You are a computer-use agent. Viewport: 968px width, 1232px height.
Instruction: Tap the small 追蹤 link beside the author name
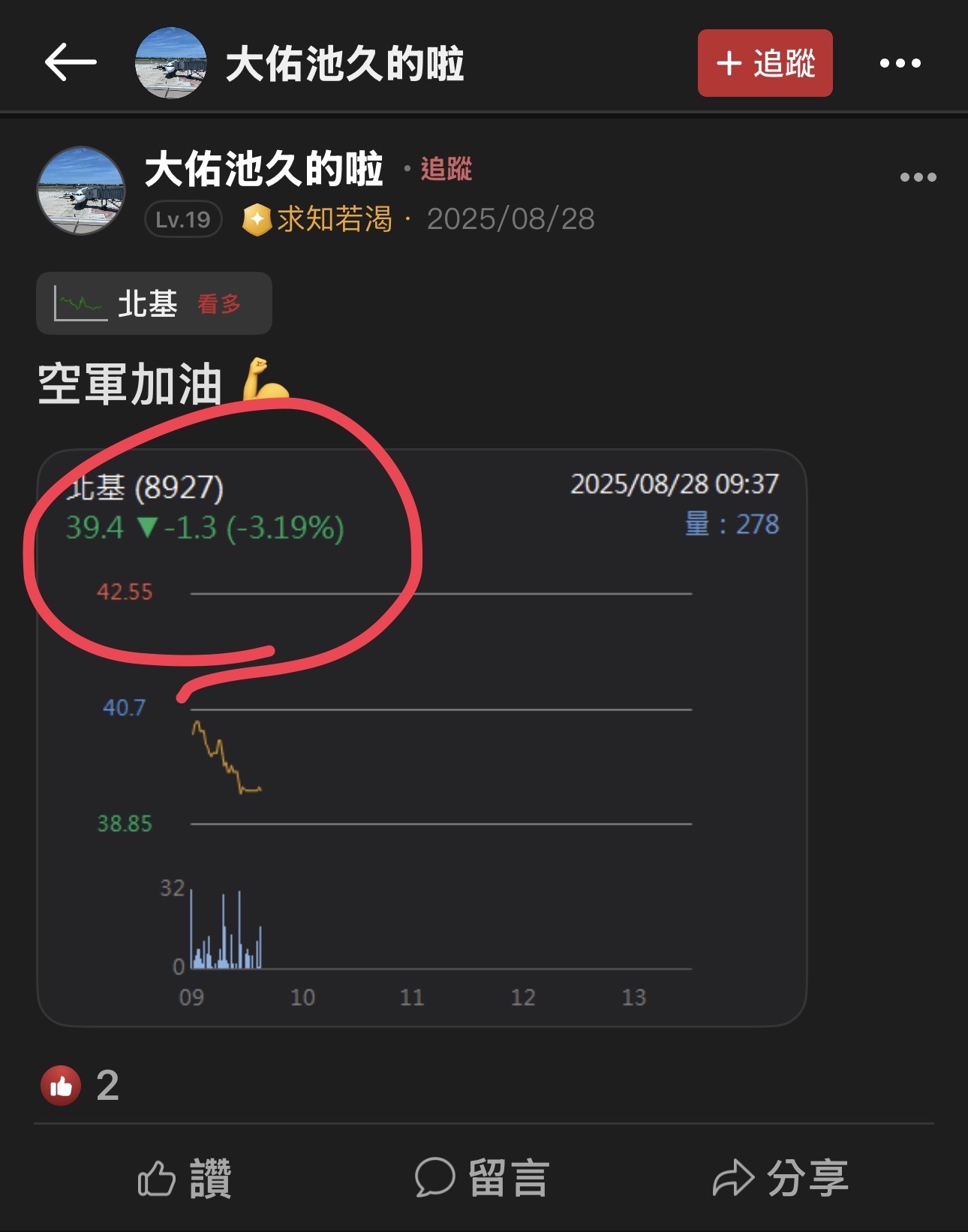click(446, 169)
